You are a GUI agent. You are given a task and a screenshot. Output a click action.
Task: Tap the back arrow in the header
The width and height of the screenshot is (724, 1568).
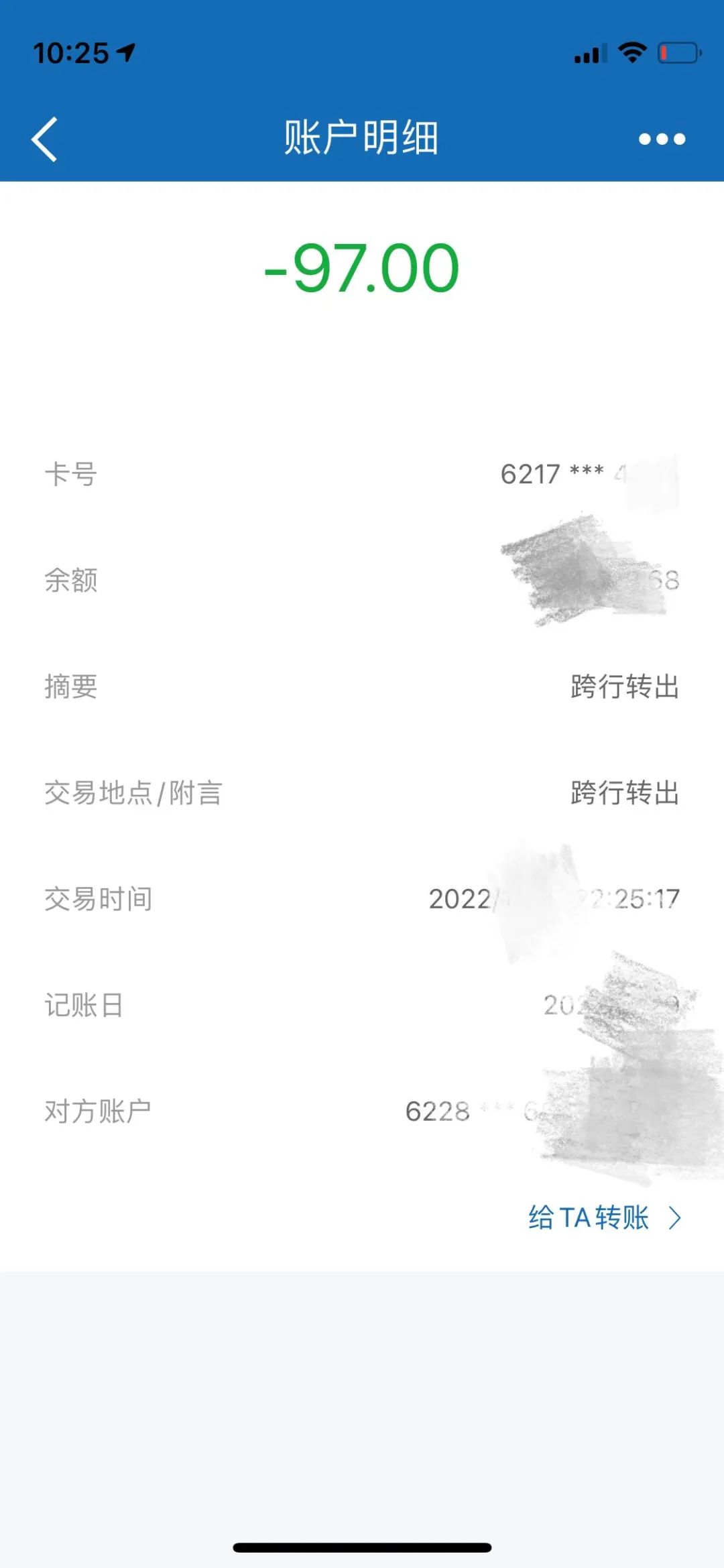45,139
